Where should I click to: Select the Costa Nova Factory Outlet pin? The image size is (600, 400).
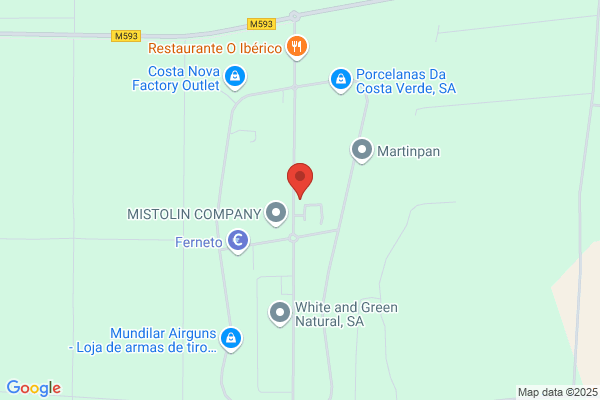234,76
